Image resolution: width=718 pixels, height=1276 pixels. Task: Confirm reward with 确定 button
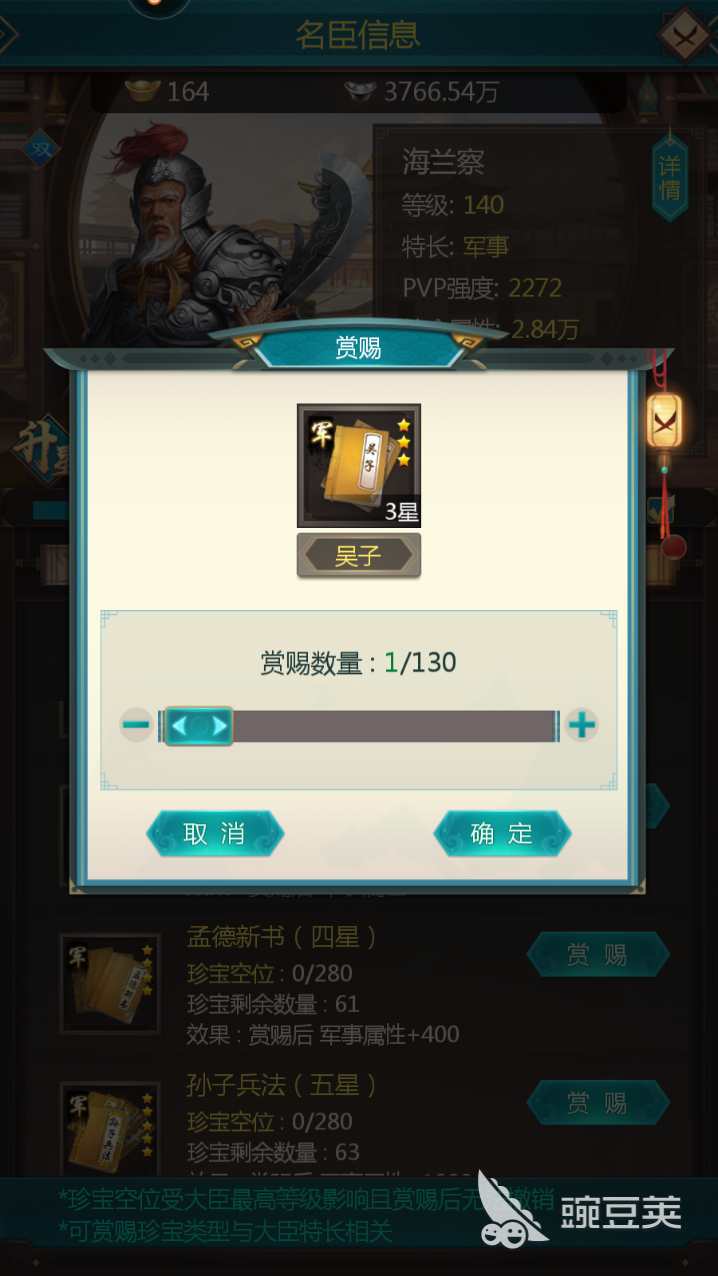coord(502,833)
